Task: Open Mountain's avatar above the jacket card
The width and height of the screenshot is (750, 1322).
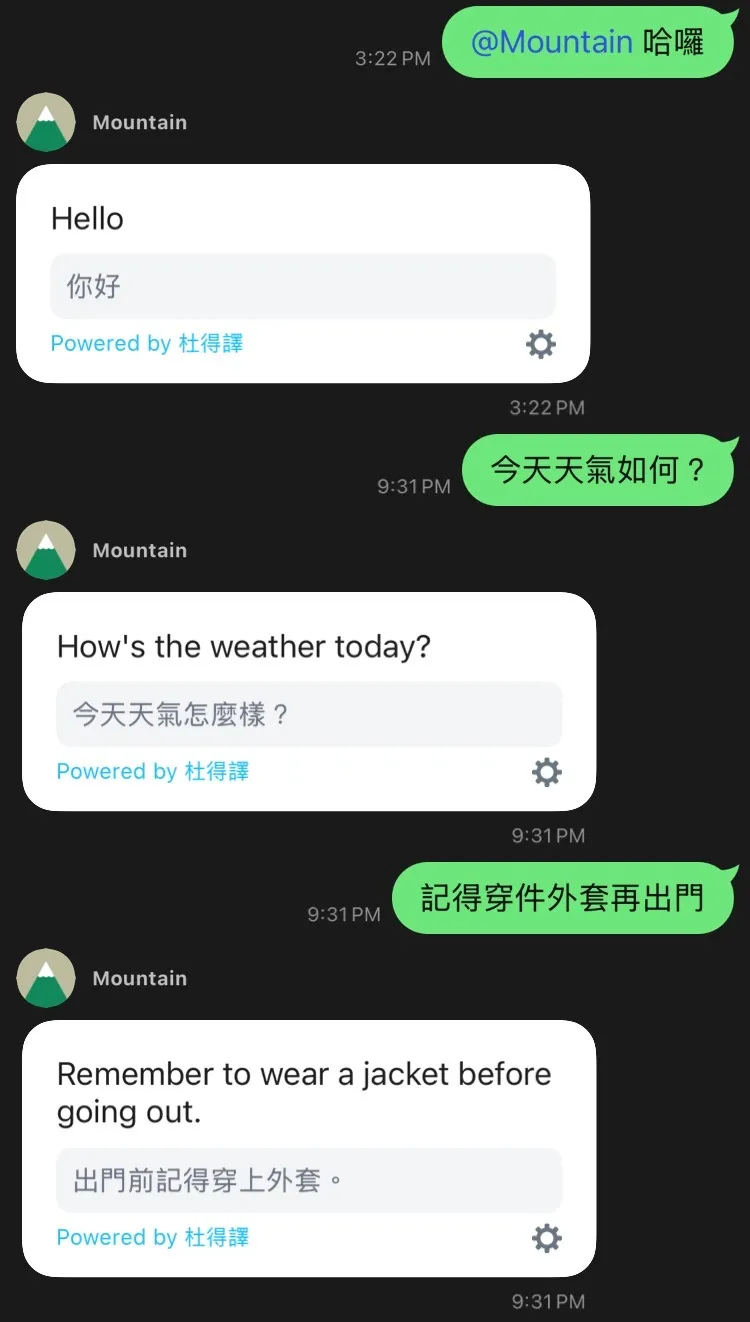Action: click(46, 978)
